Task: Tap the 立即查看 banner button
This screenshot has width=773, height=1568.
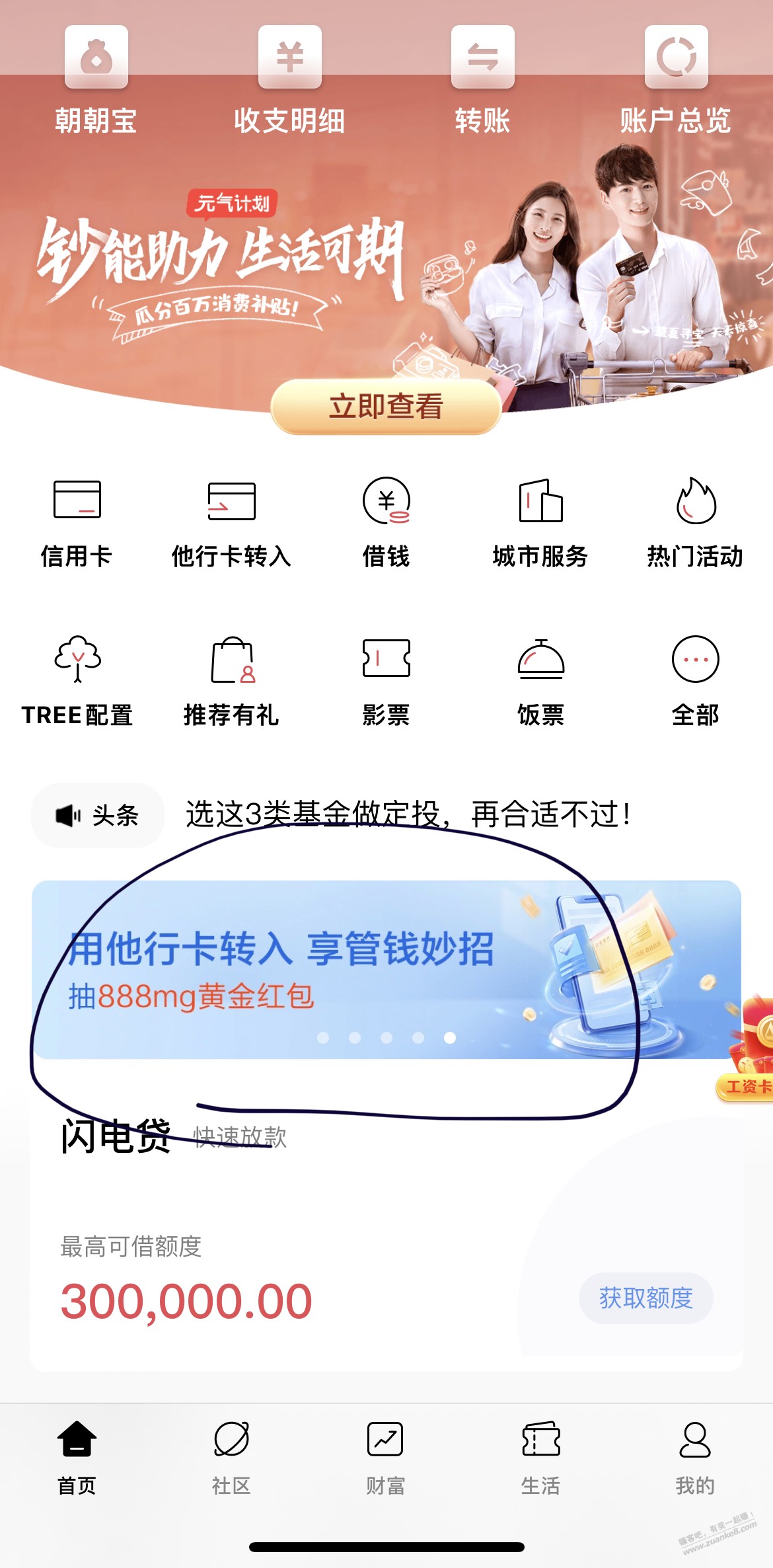Action: pos(386,406)
